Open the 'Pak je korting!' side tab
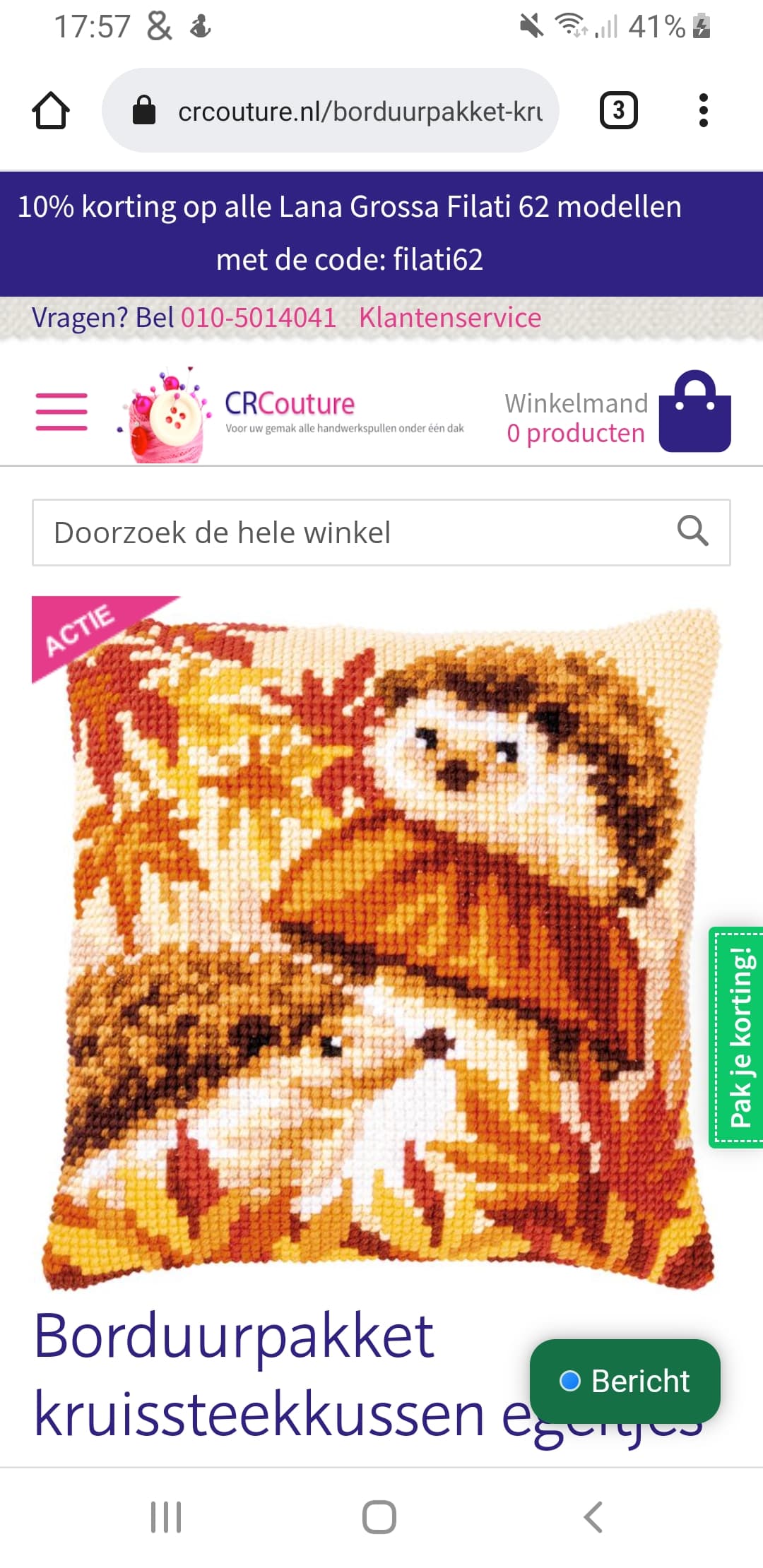Viewport: 763px width, 1568px height. coord(735,1038)
